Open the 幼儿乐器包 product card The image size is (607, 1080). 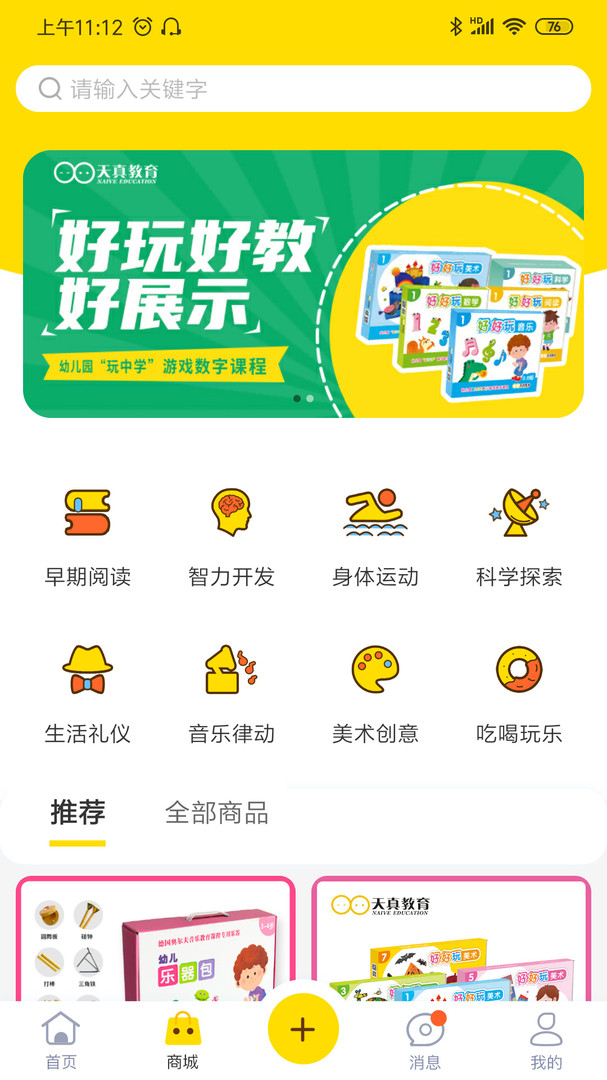[x=156, y=938]
